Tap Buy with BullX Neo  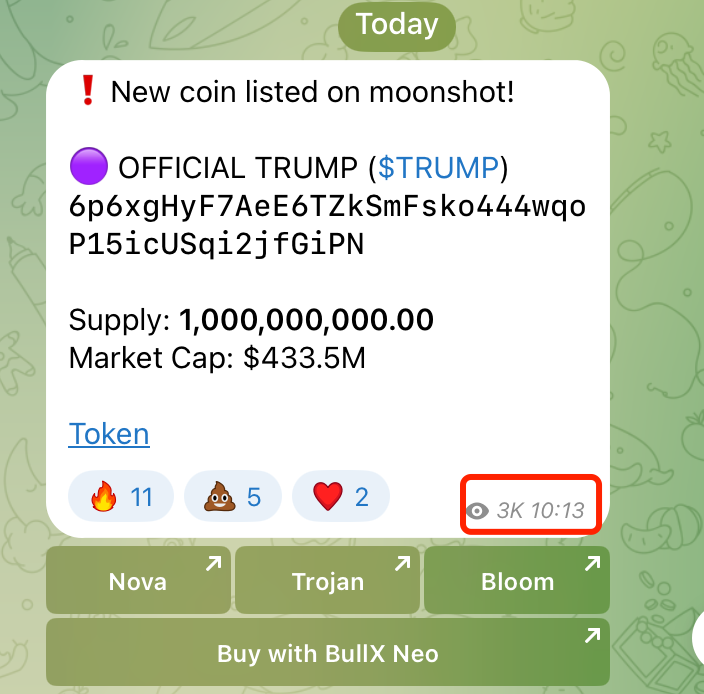327,654
